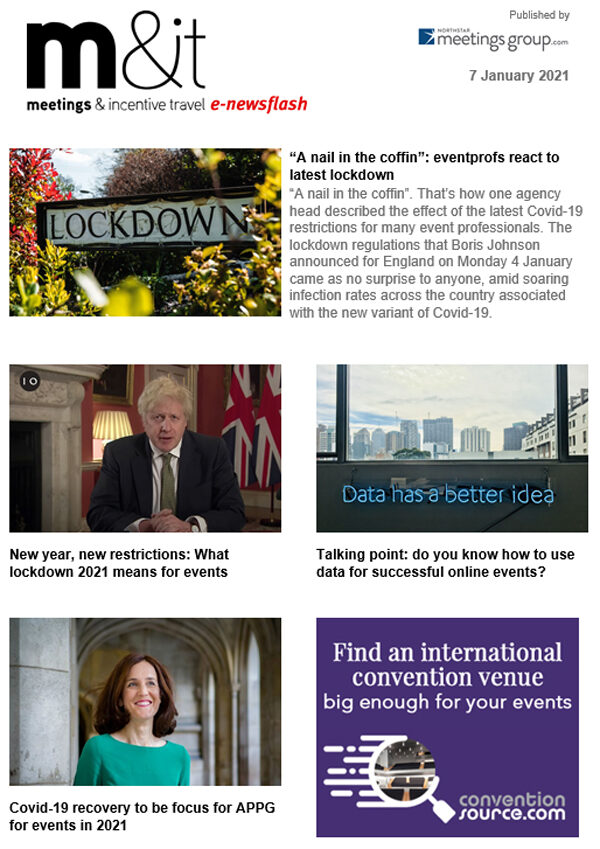Image resolution: width=600 pixels, height=849 pixels.
Task: Read the Talking point article on data
Action: pyautogui.click(x=443, y=563)
